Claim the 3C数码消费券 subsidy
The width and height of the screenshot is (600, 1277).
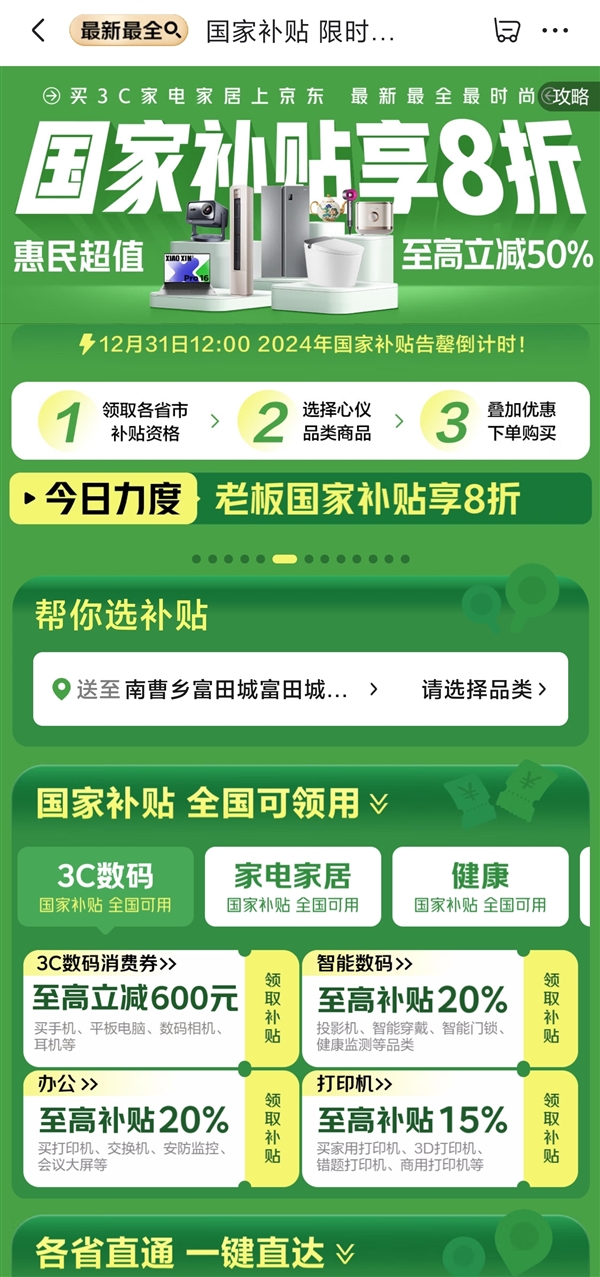point(272,1008)
